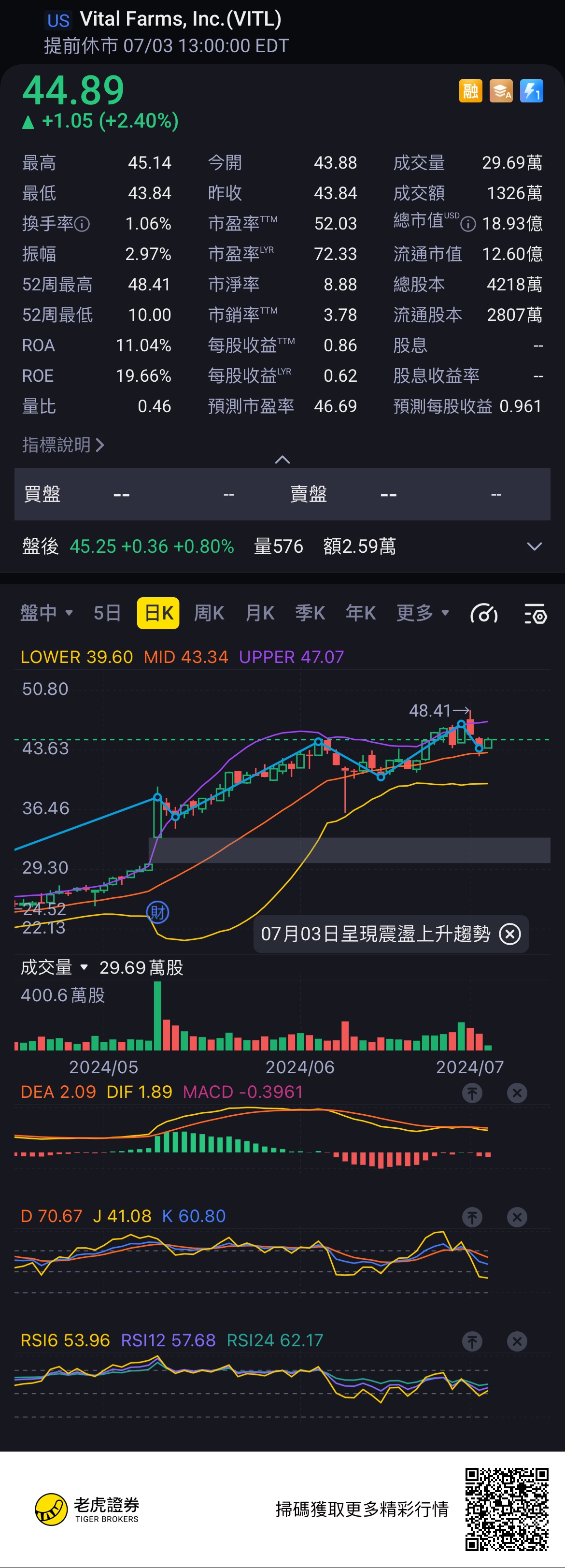Tap the blue lightning badge icon
Image resolution: width=565 pixels, height=1568 pixels.
click(x=531, y=91)
